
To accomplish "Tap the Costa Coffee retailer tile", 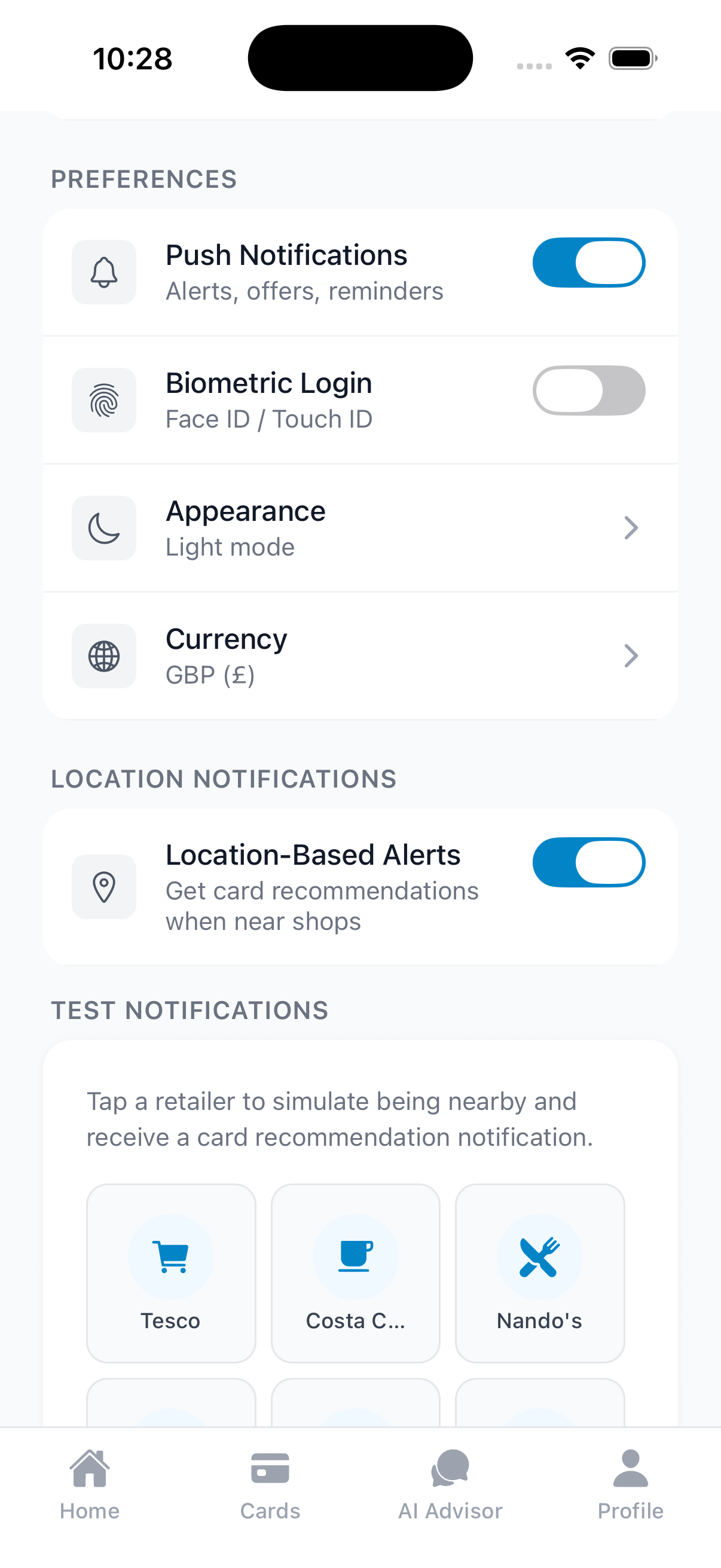I will click(355, 1272).
